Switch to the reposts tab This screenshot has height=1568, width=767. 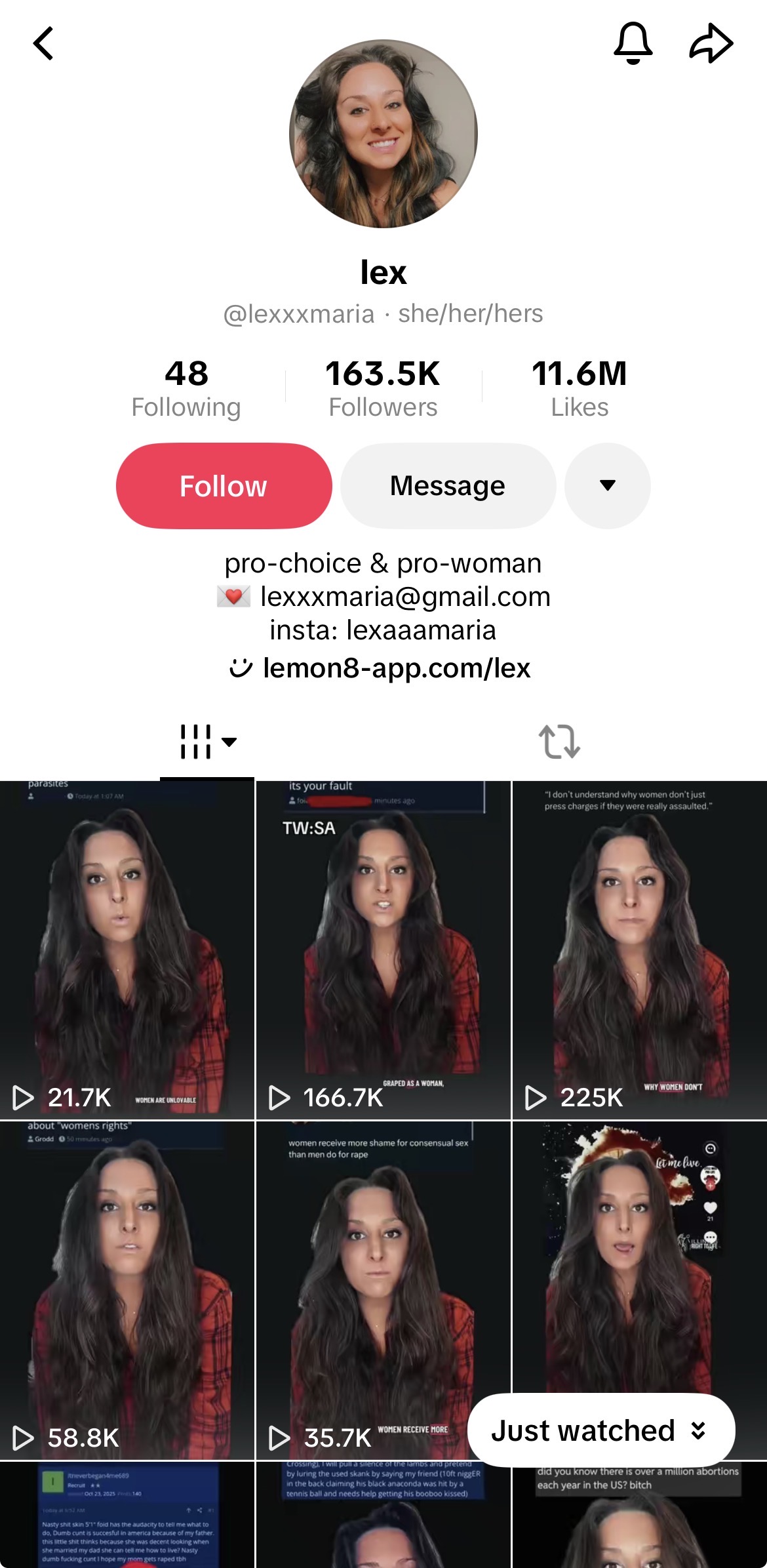(559, 742)
